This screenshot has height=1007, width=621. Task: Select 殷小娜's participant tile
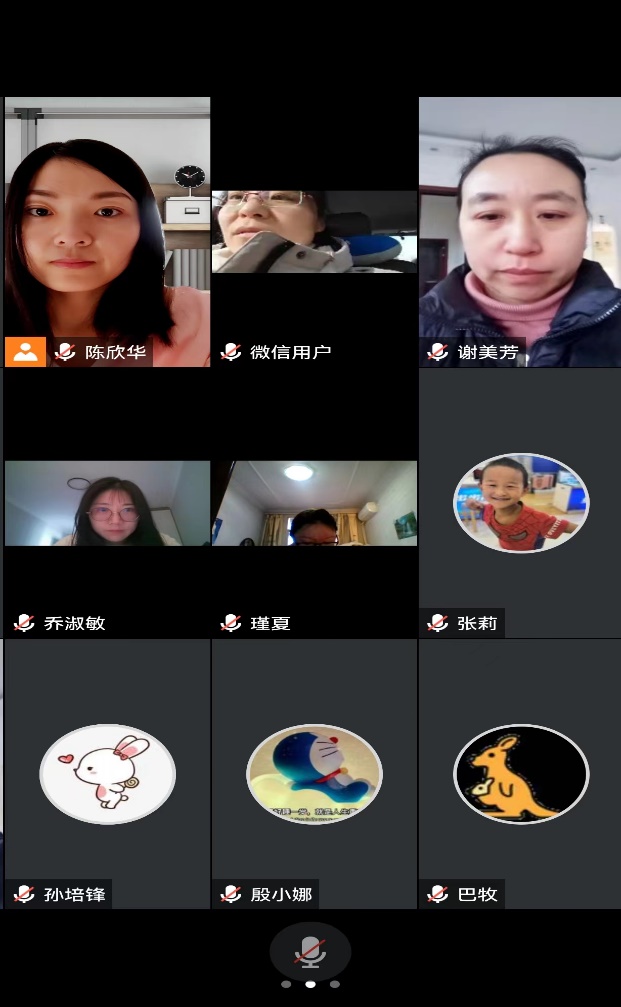[314, 774]
